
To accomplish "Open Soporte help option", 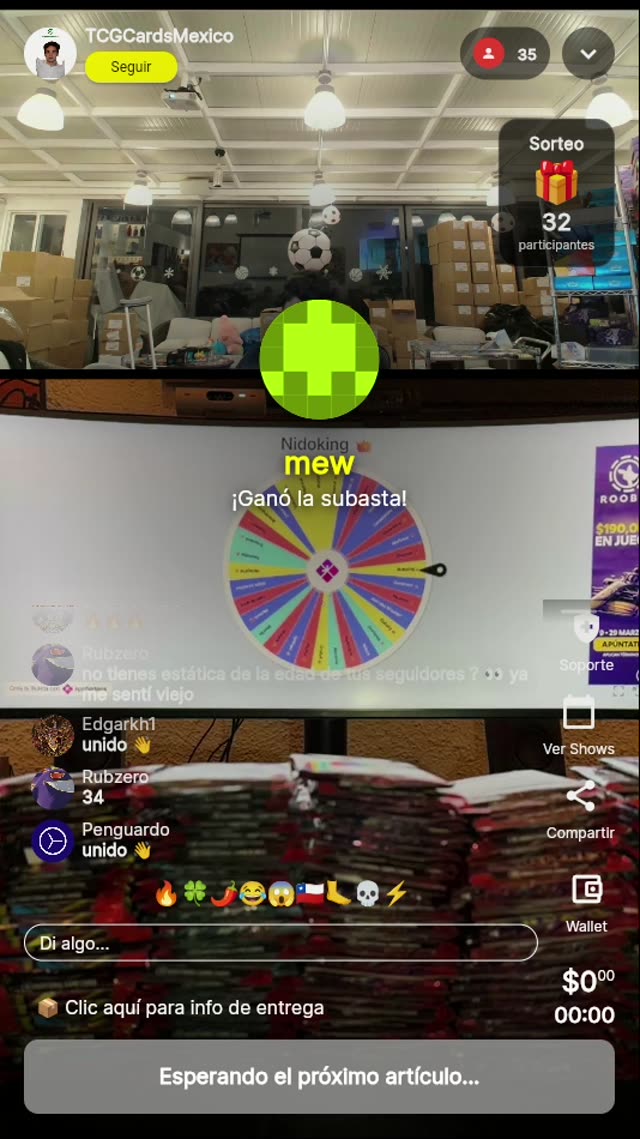I will 586,642.
